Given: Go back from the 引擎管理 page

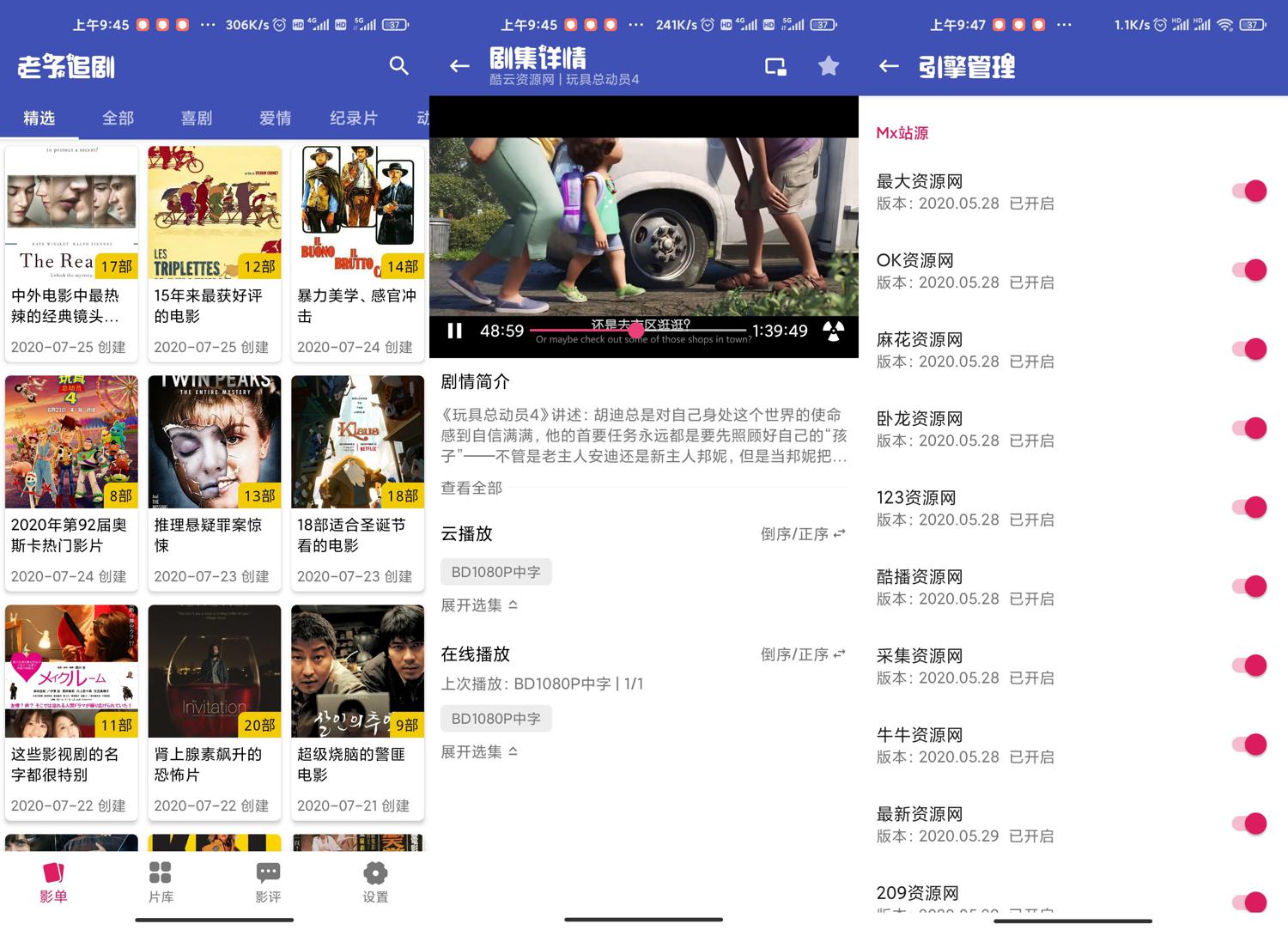Looking at the screenshot, I should click(x=889, y=66).
